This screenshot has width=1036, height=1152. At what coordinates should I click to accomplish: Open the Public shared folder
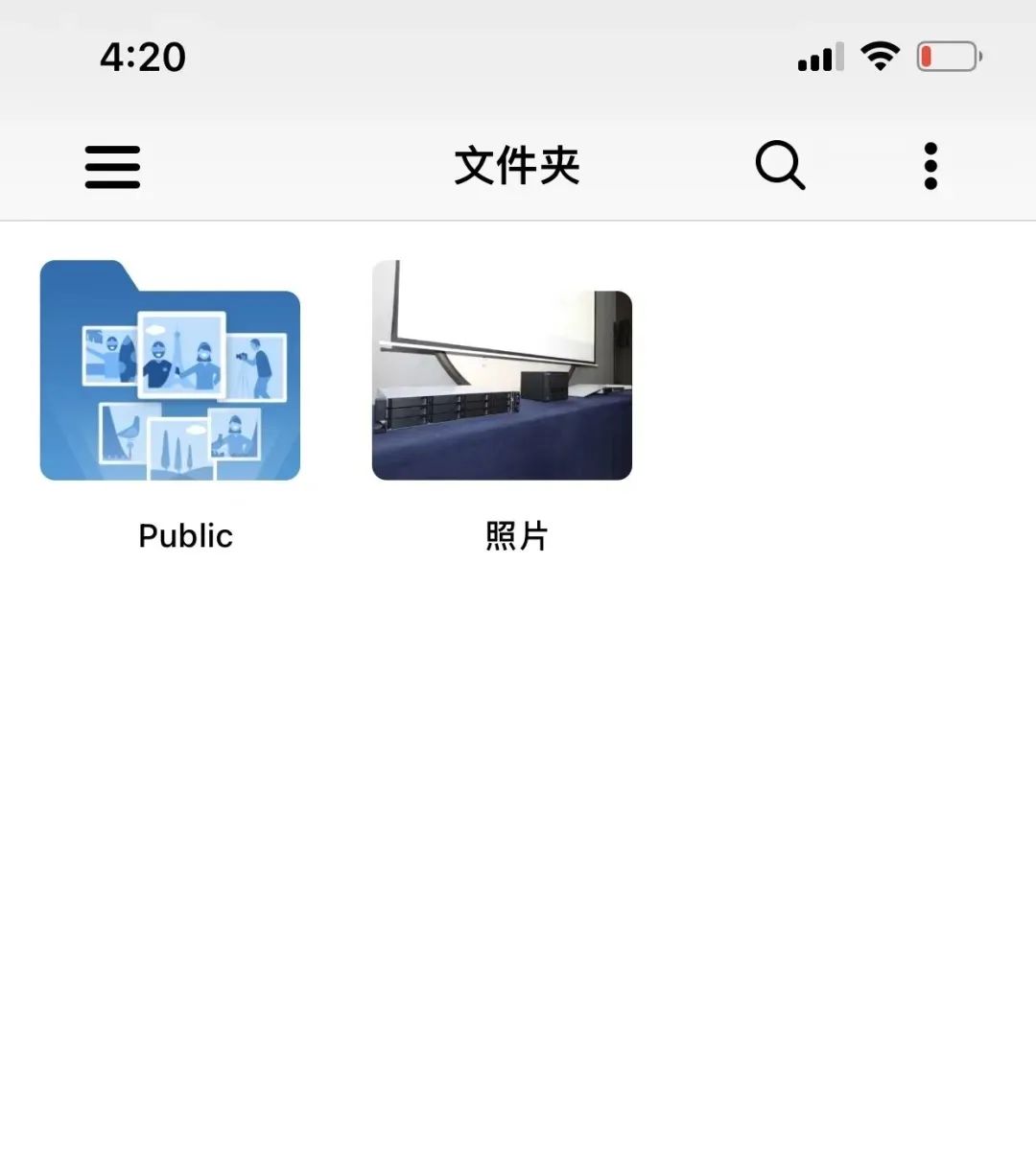pos(171,374)
